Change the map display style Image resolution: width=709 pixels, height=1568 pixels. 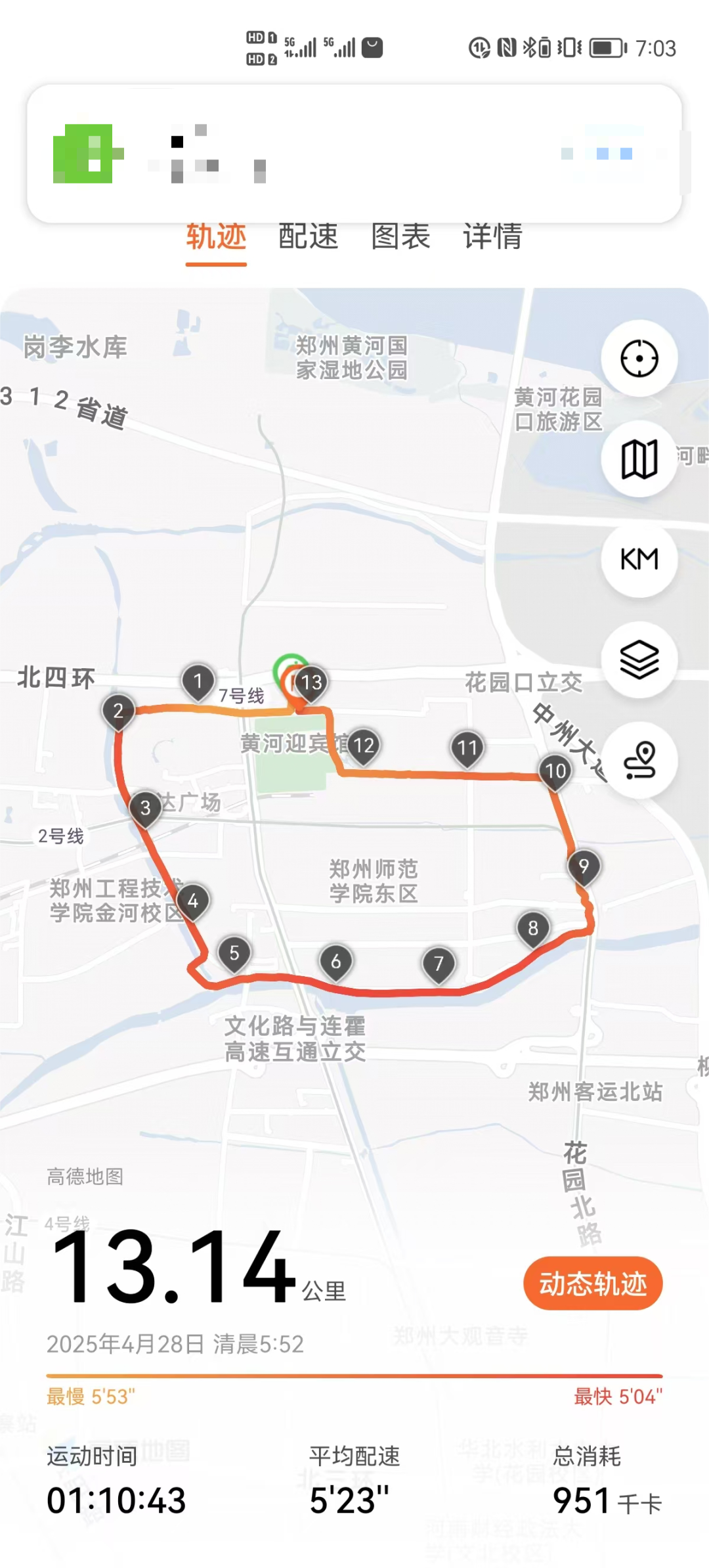639,459
